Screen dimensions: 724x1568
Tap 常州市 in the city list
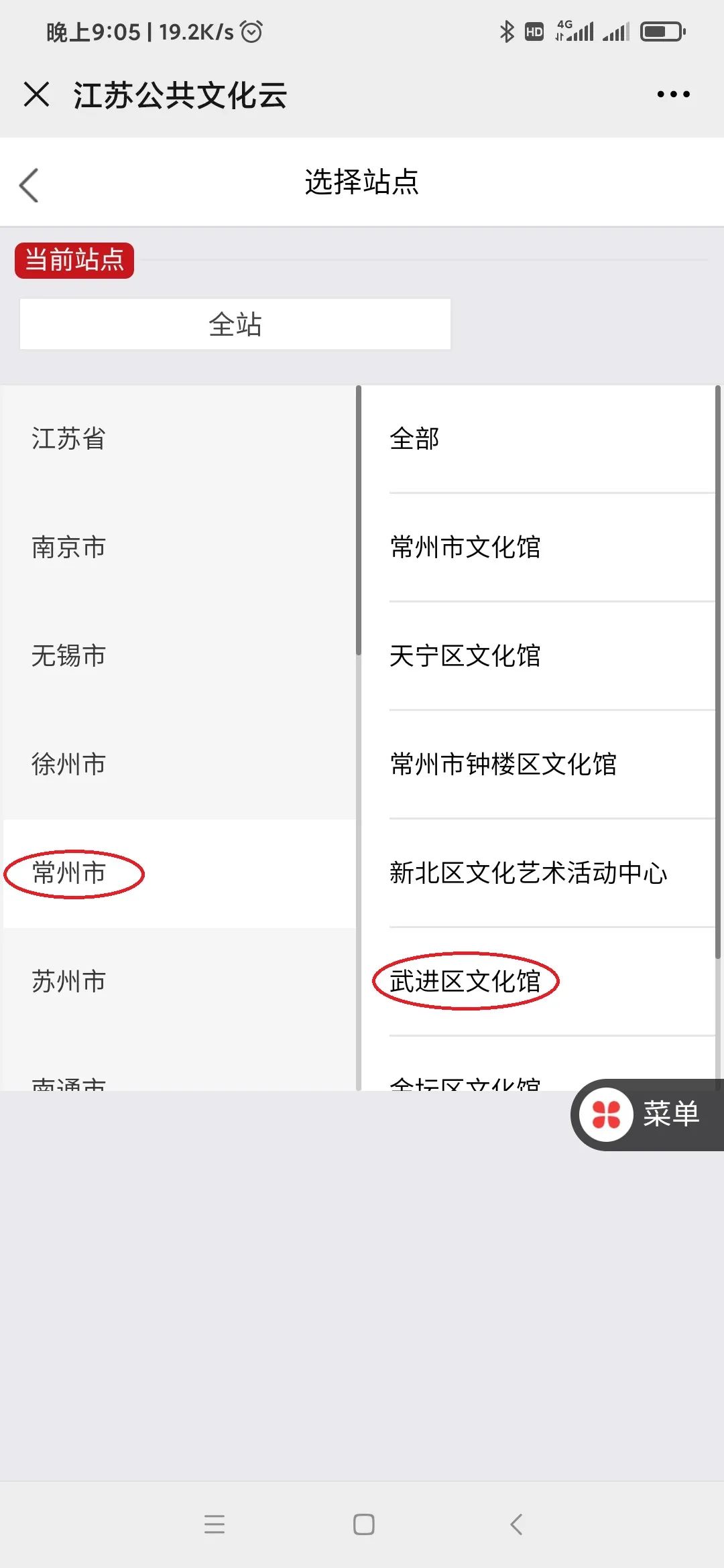[x=180, y=873]
